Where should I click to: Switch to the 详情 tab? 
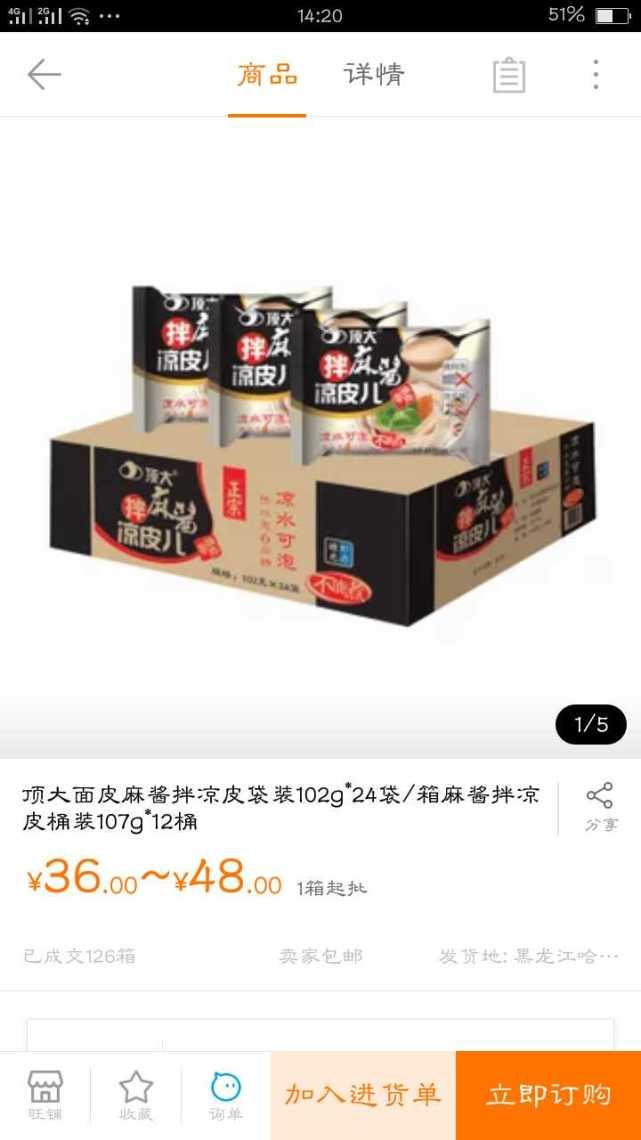374,75
